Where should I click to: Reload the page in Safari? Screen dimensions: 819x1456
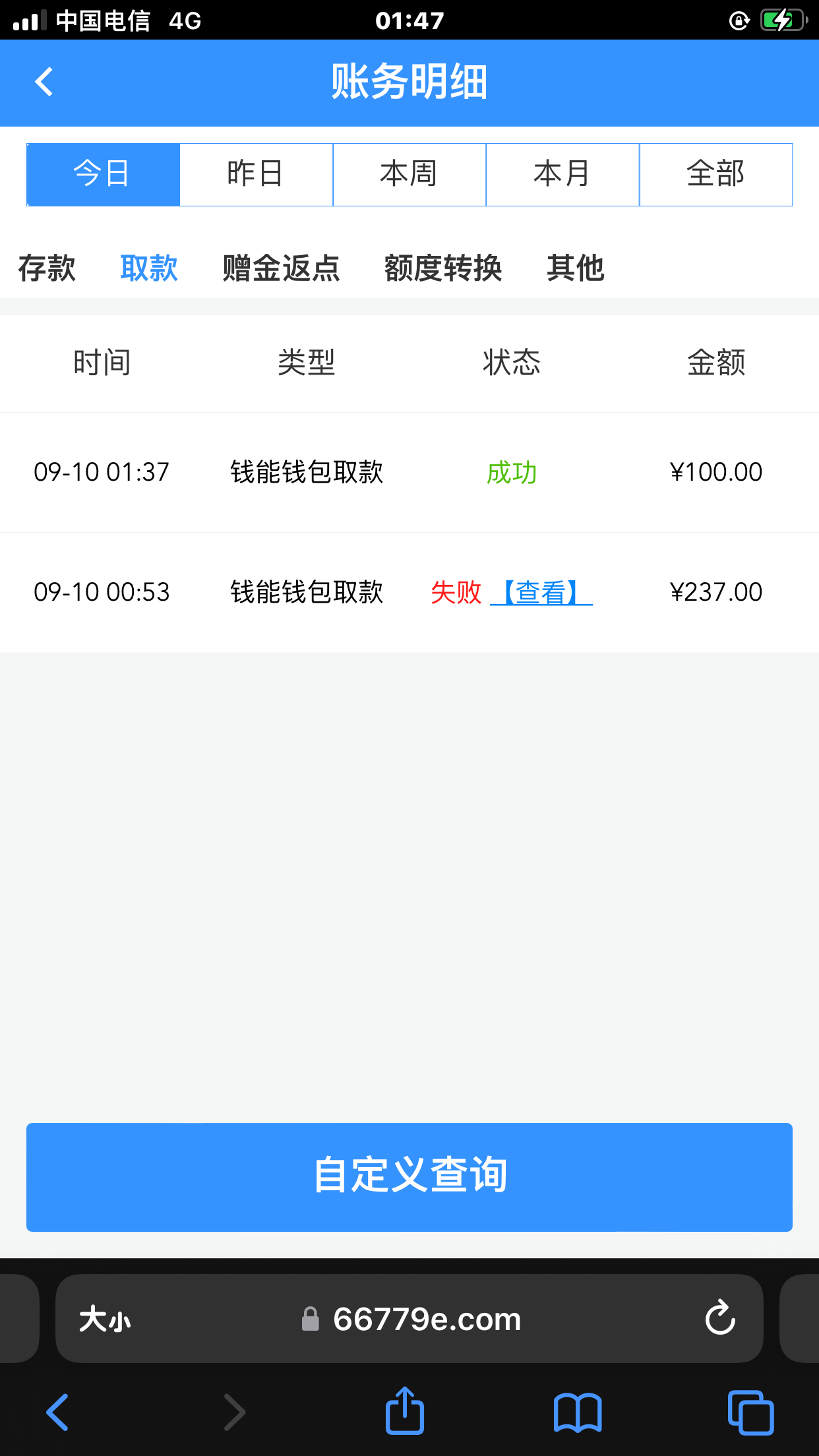click(x=721, y=1318)
